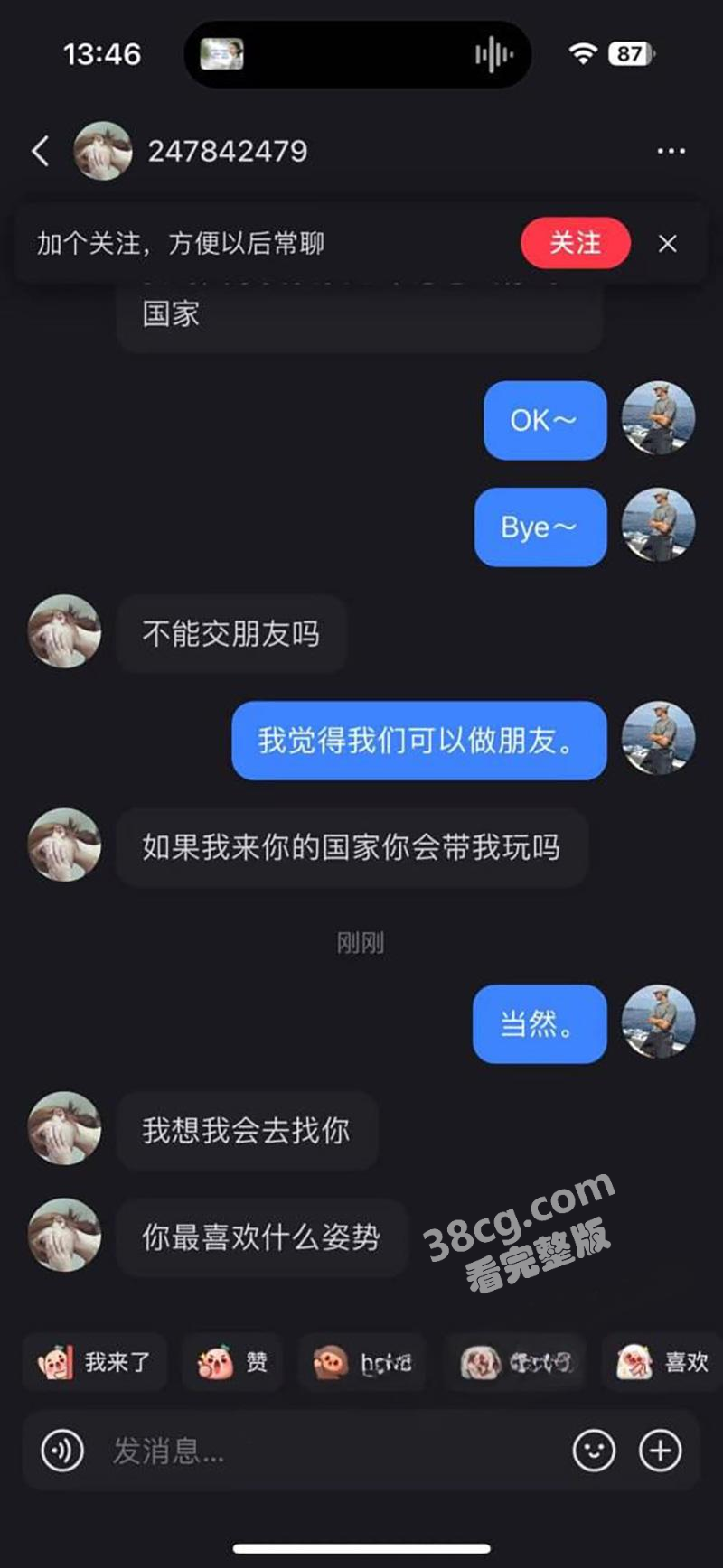723x1568 pixels.
Task: Send the 我来了 quick reply sticker
Action: click(95, 1362)
